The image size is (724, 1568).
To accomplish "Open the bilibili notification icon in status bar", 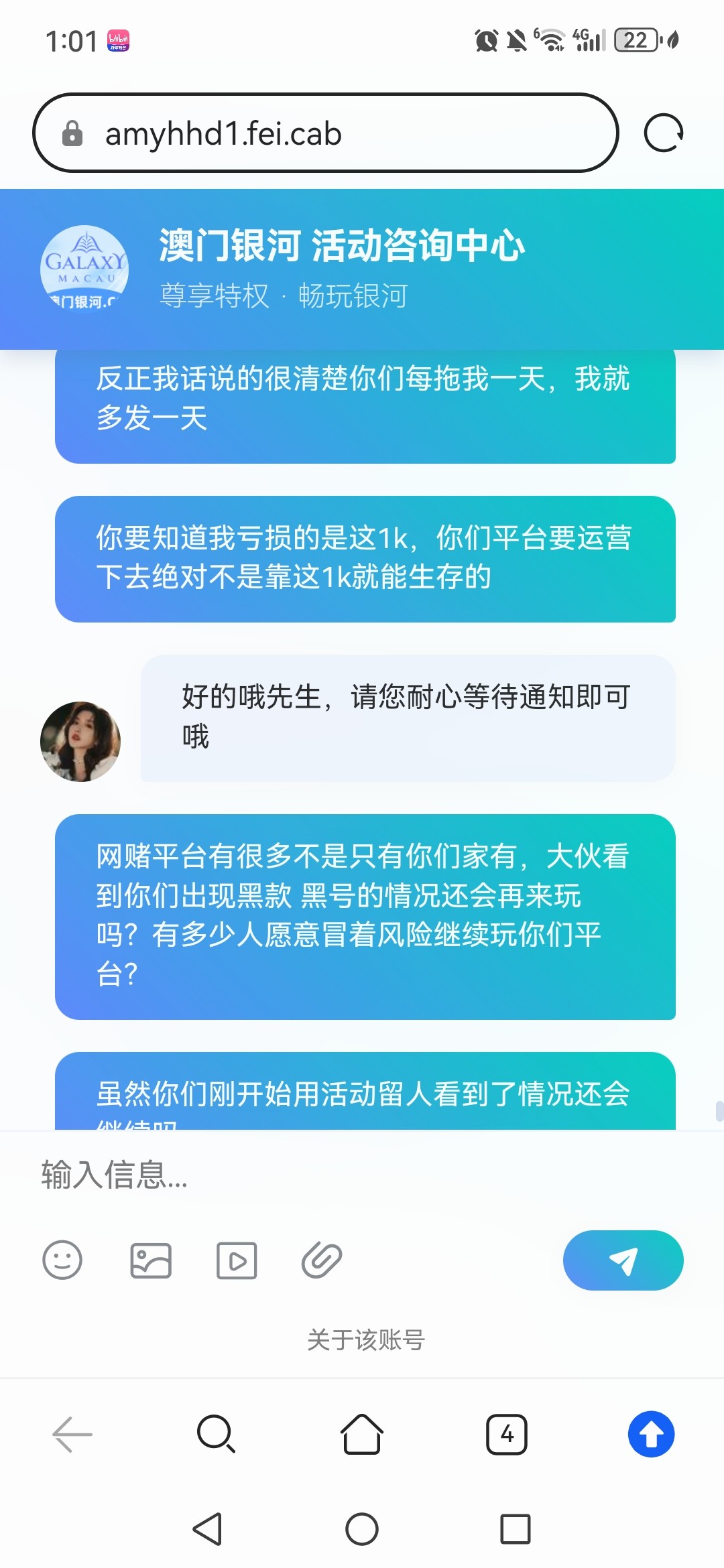I will [117, 42].
